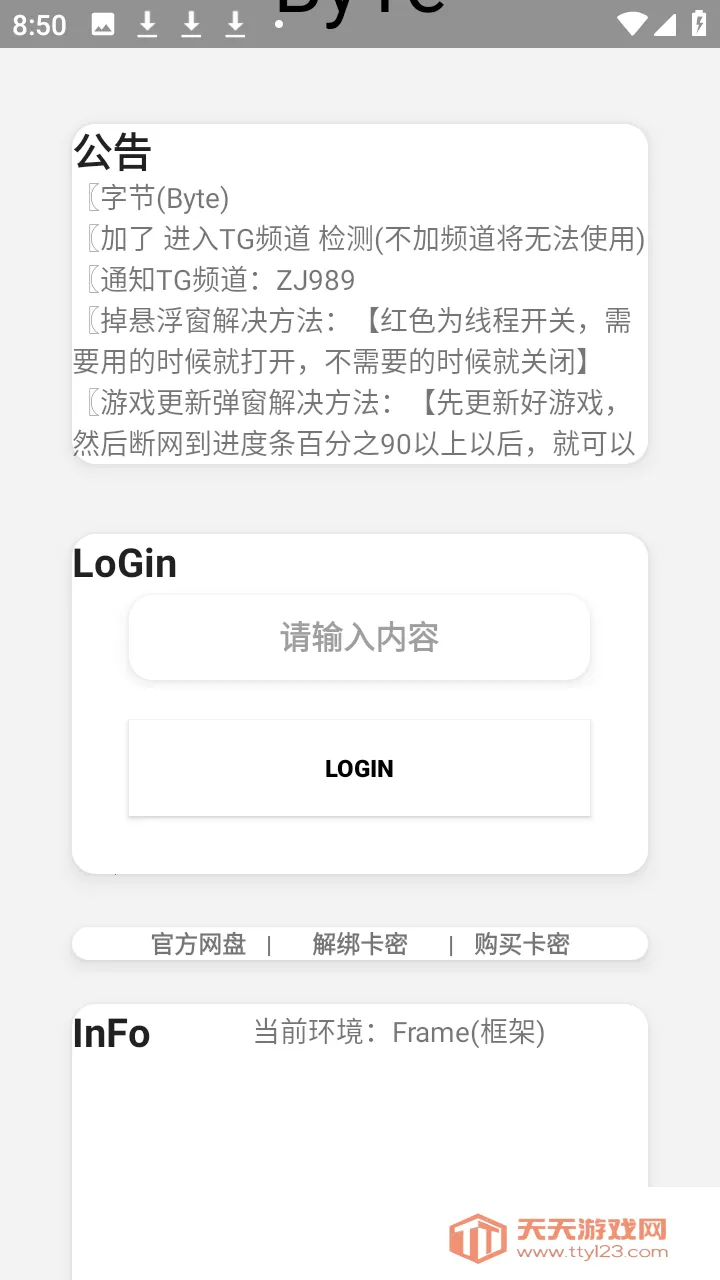Click the InFo panel header

click(110, 1033)
